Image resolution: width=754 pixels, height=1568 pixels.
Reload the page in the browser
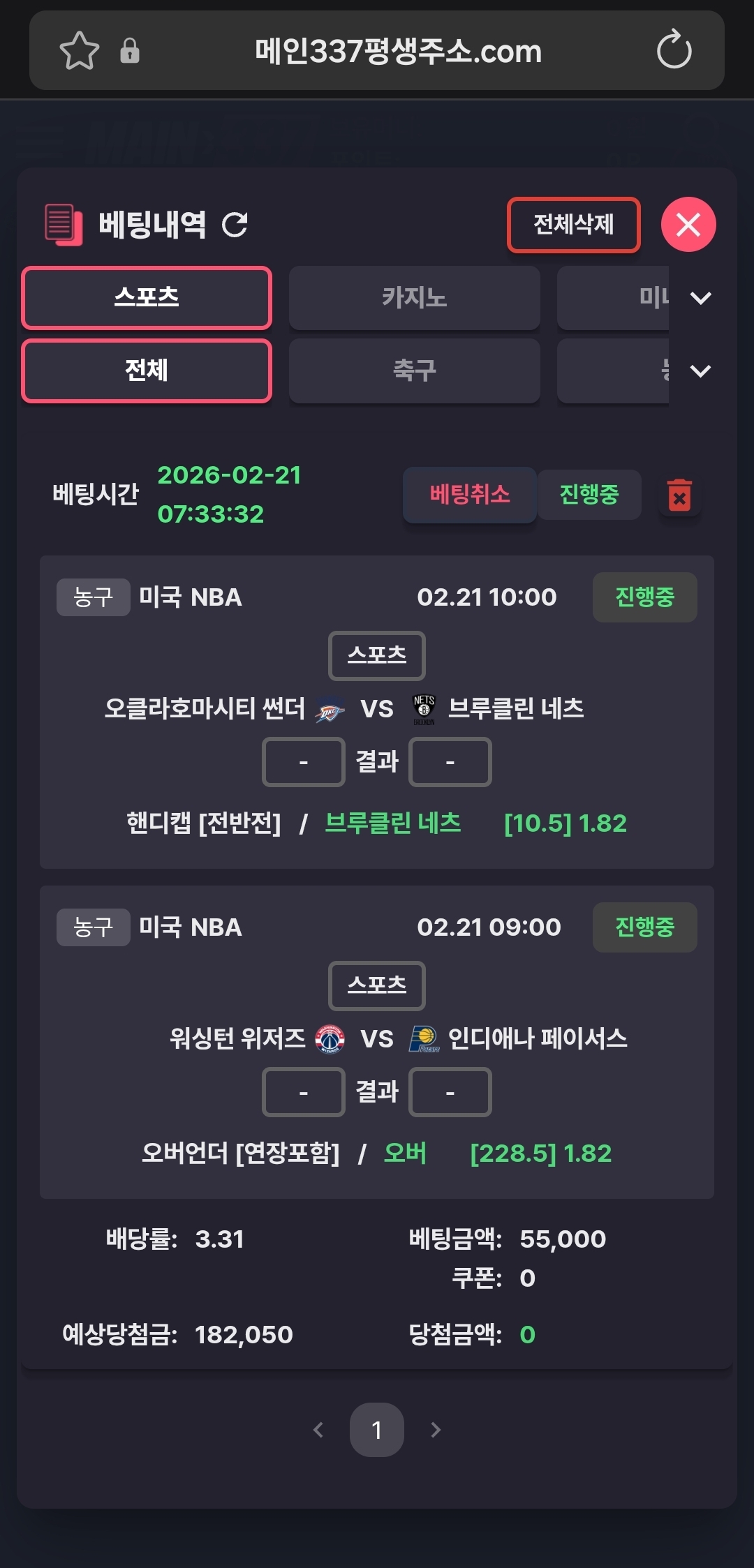tap(674, 50)
